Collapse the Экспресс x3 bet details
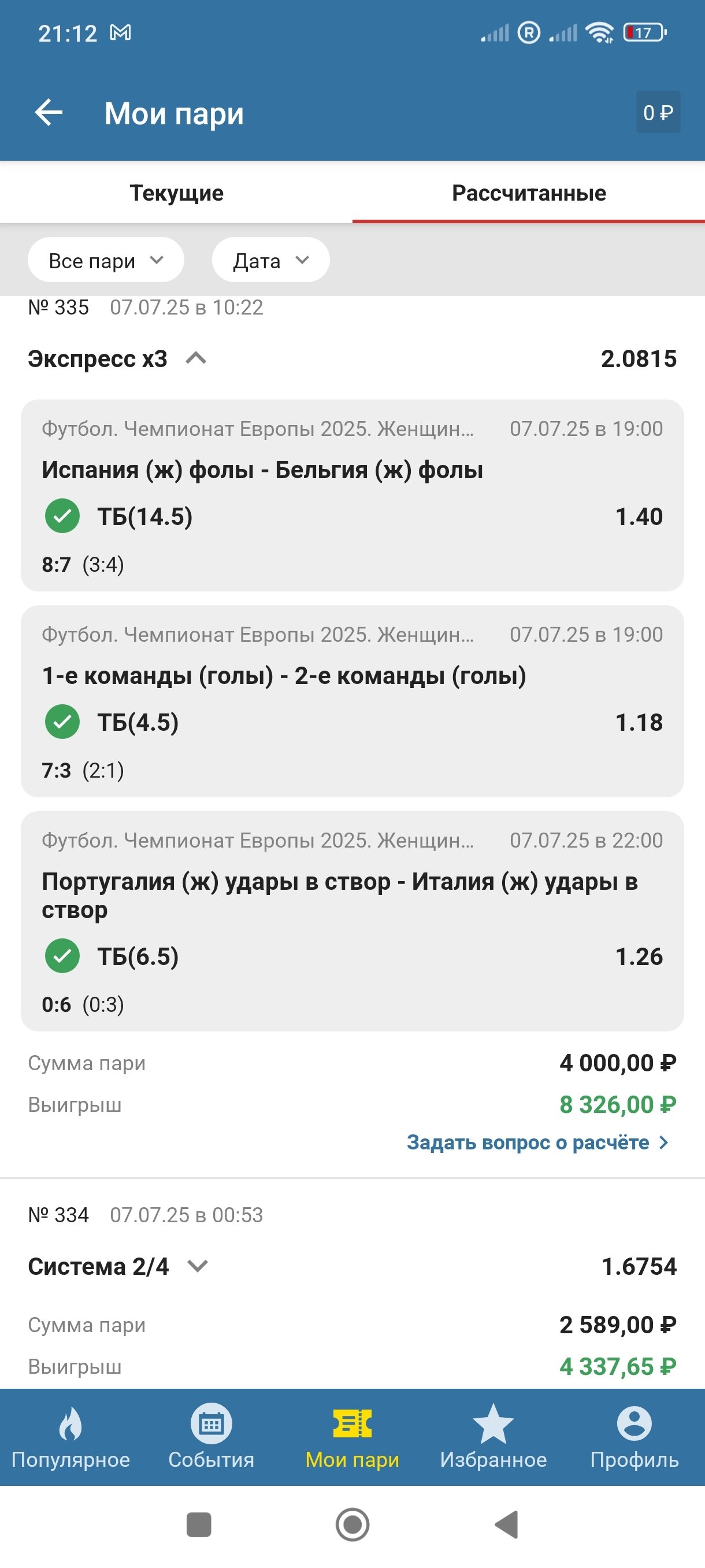Screen dimensions: 705x1568 [196, 358]
